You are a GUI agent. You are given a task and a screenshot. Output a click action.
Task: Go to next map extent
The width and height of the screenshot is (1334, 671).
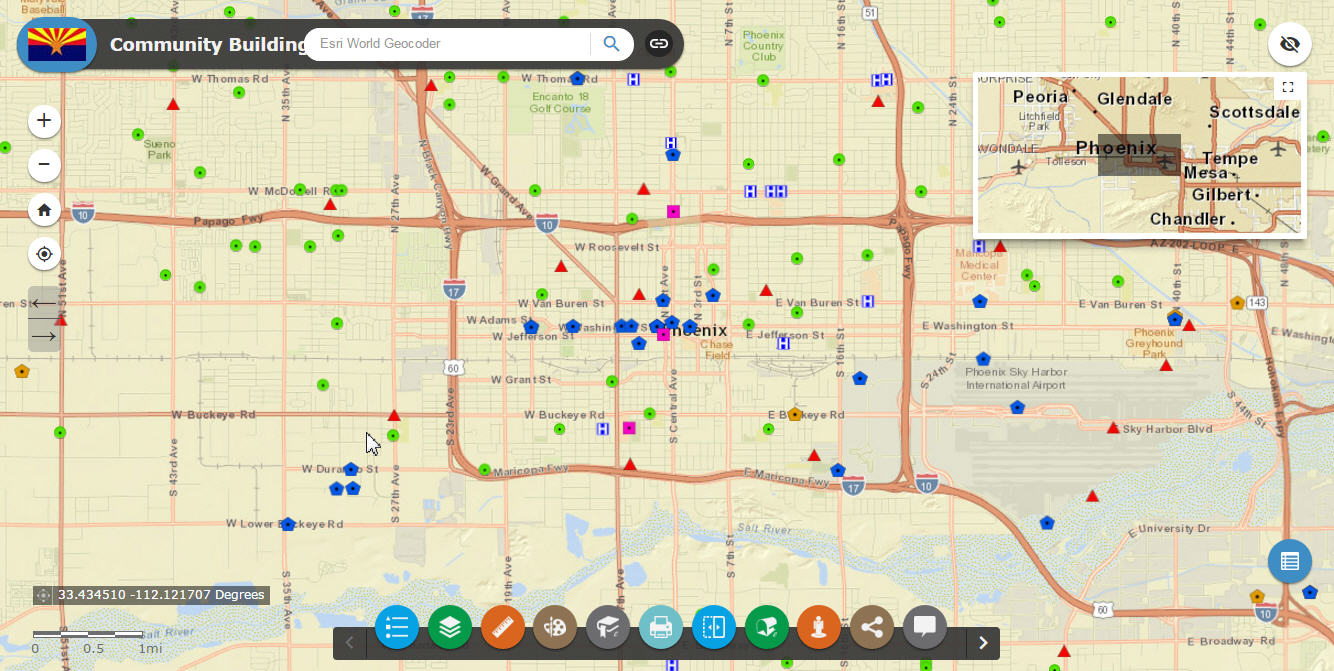click(x=44, y=336)
